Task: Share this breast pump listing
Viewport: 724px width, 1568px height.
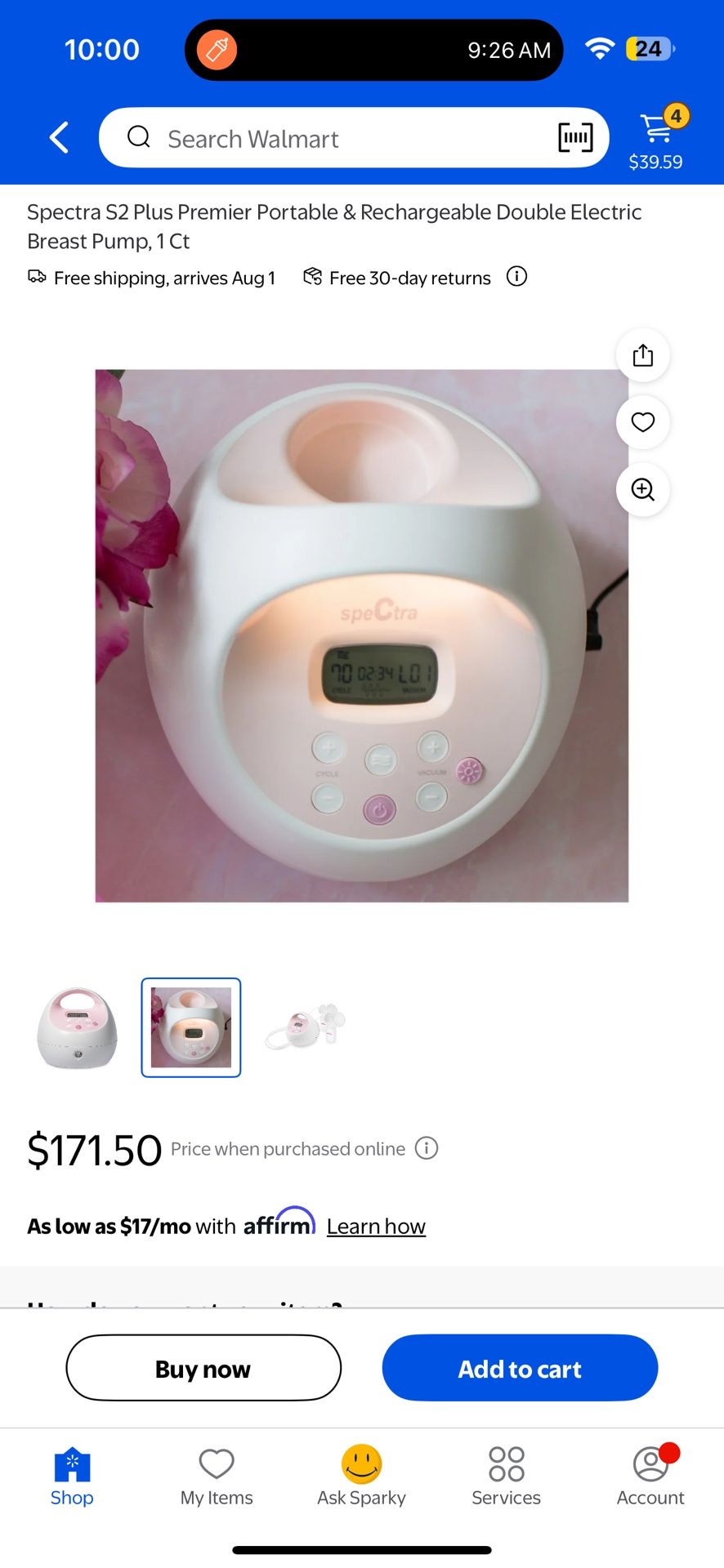Action: [643, 356]
